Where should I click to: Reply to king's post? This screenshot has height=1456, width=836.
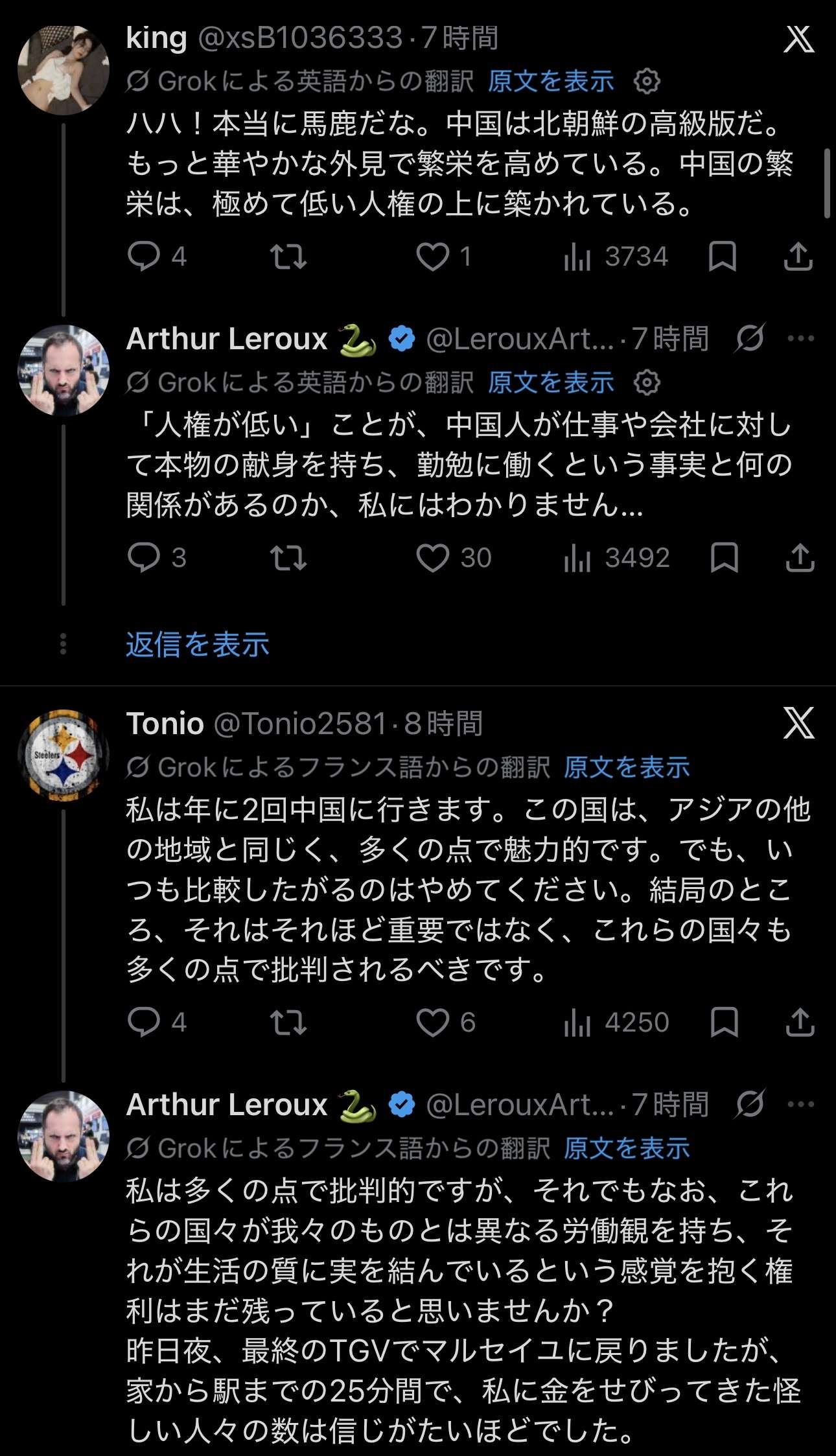click(x=143, y=257)
